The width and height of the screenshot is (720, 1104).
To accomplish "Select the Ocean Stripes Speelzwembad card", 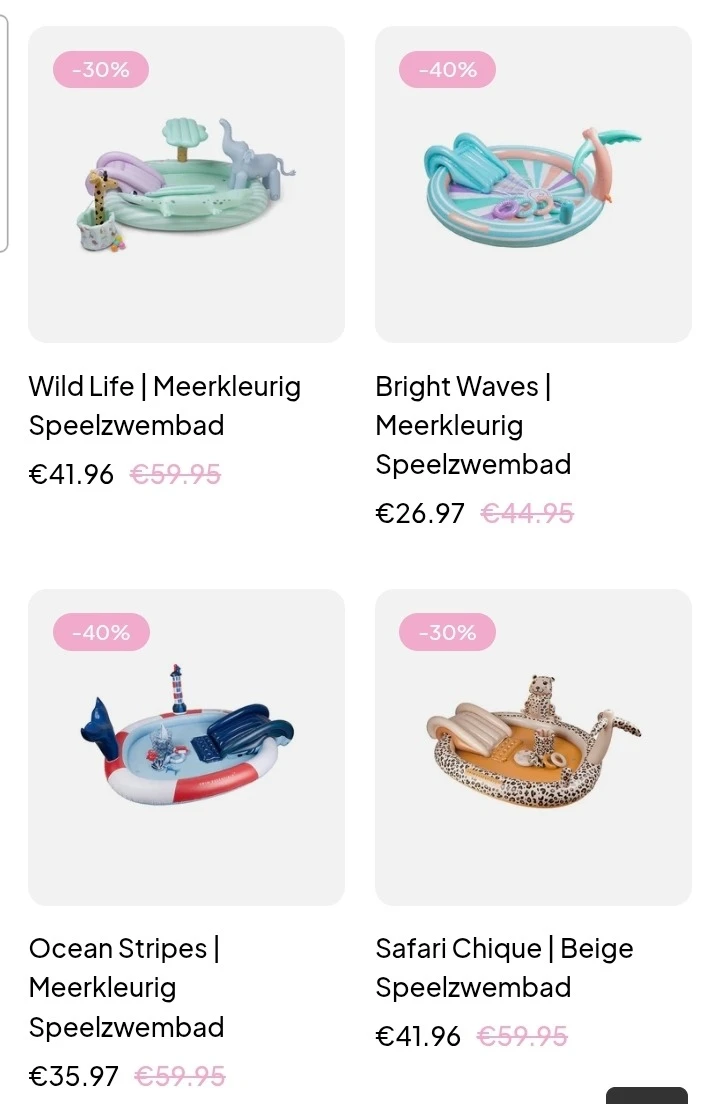I will 186,747.
